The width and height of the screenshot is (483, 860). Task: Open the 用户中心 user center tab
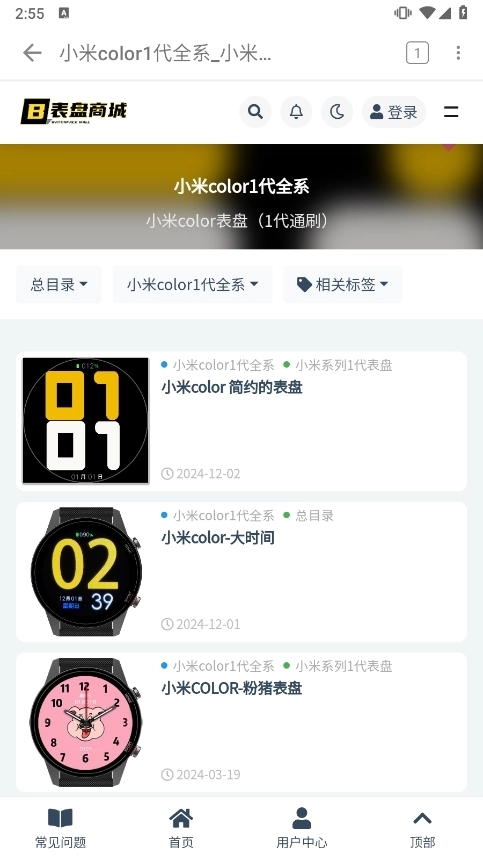point(302,828)
